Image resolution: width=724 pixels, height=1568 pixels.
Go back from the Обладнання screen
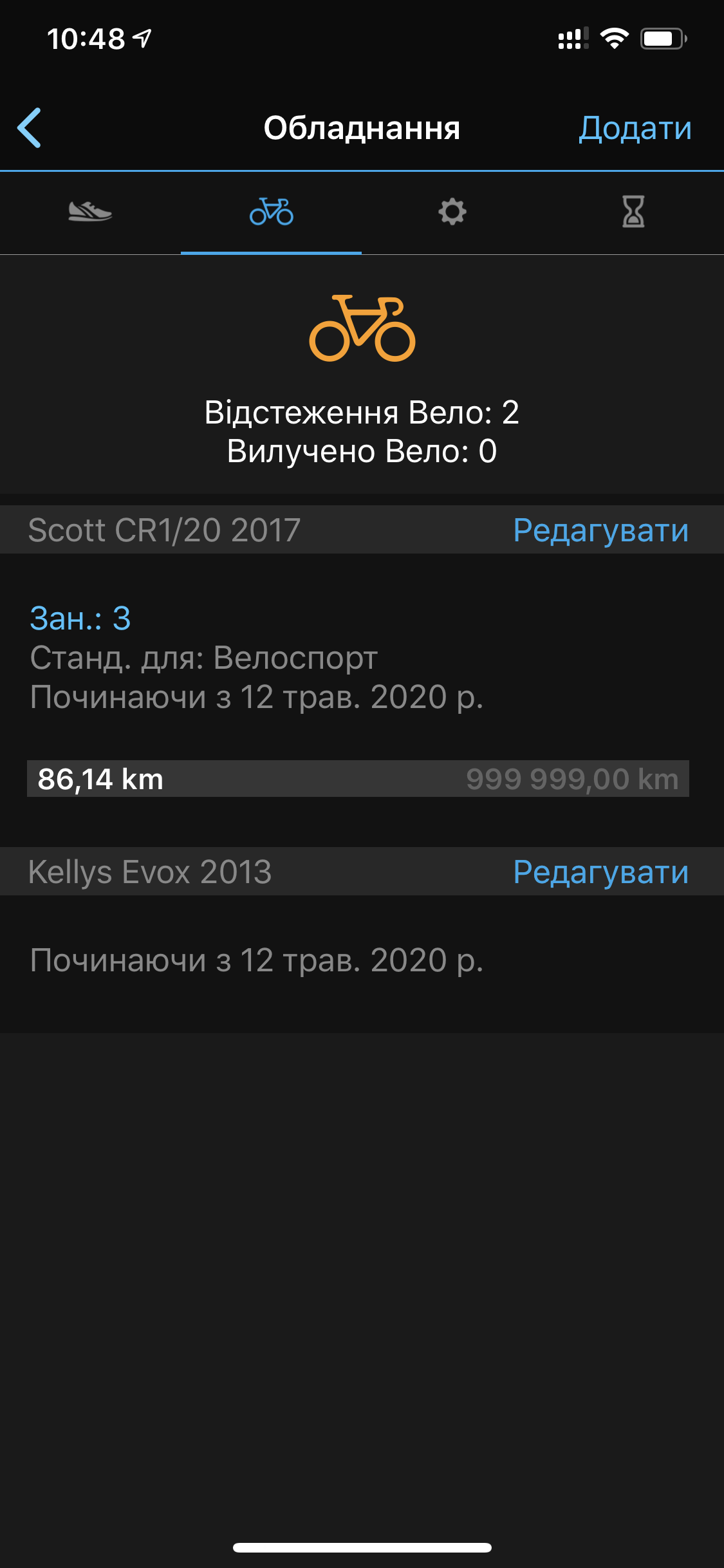(x=30, y=128)
